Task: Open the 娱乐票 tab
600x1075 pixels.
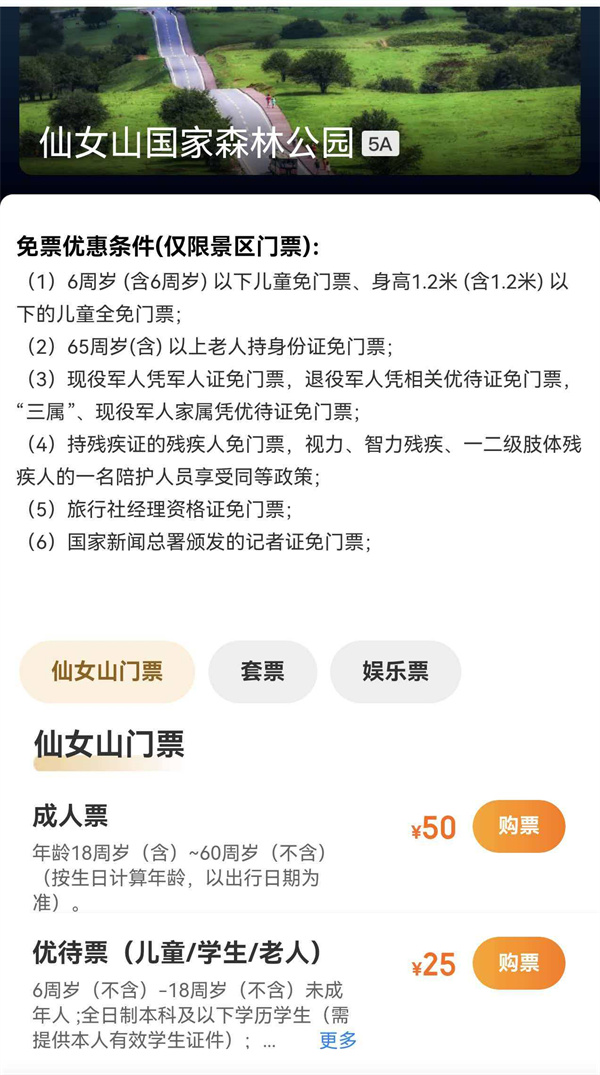Action: [395, 671]
